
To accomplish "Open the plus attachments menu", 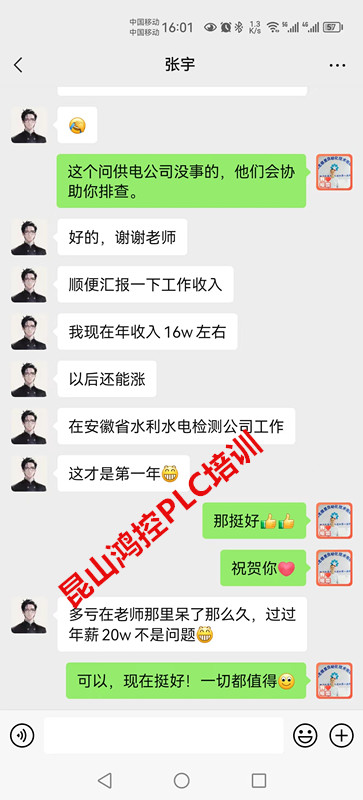I will [342, 735].
